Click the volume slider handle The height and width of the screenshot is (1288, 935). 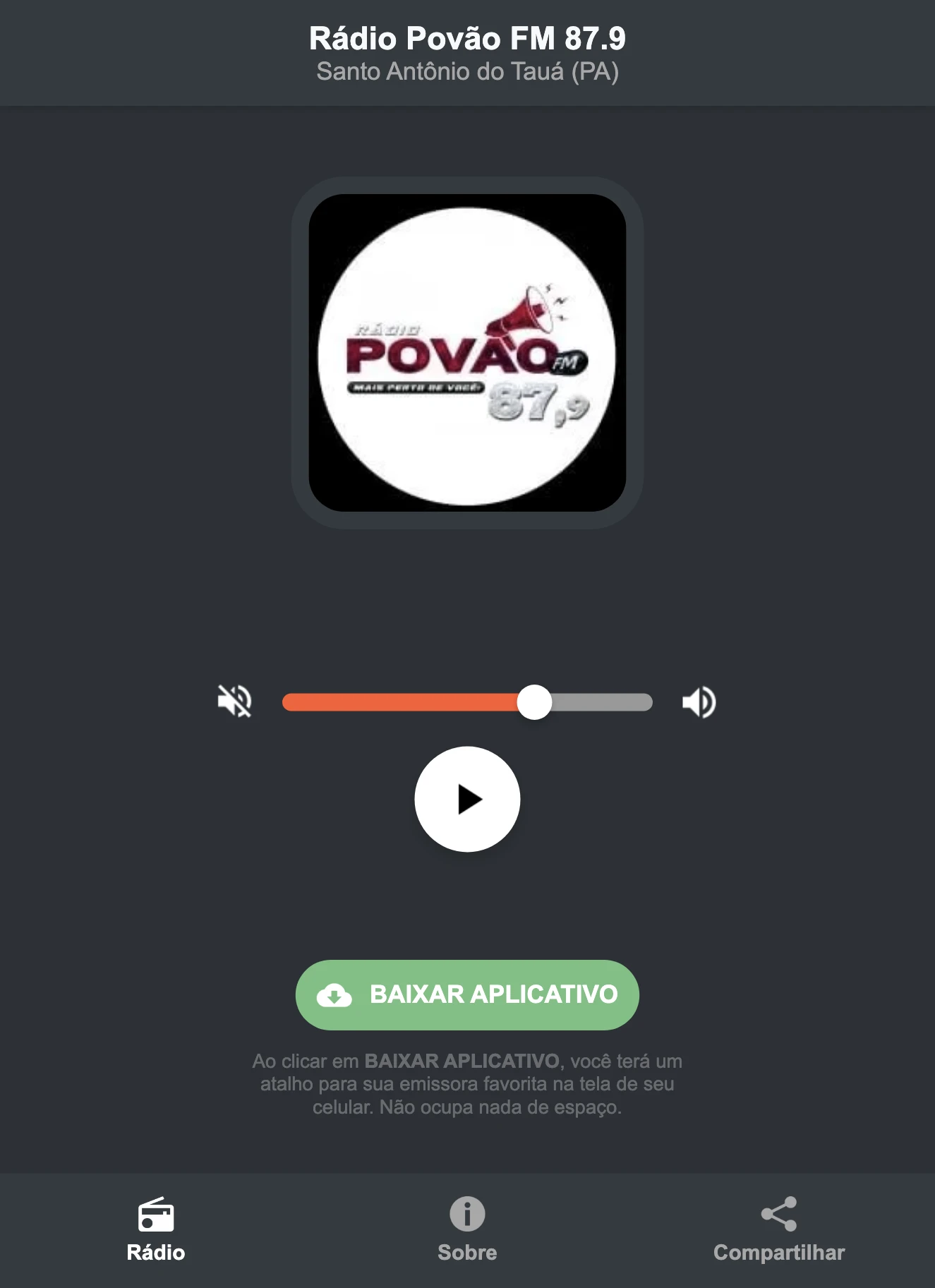coord(536,700)
